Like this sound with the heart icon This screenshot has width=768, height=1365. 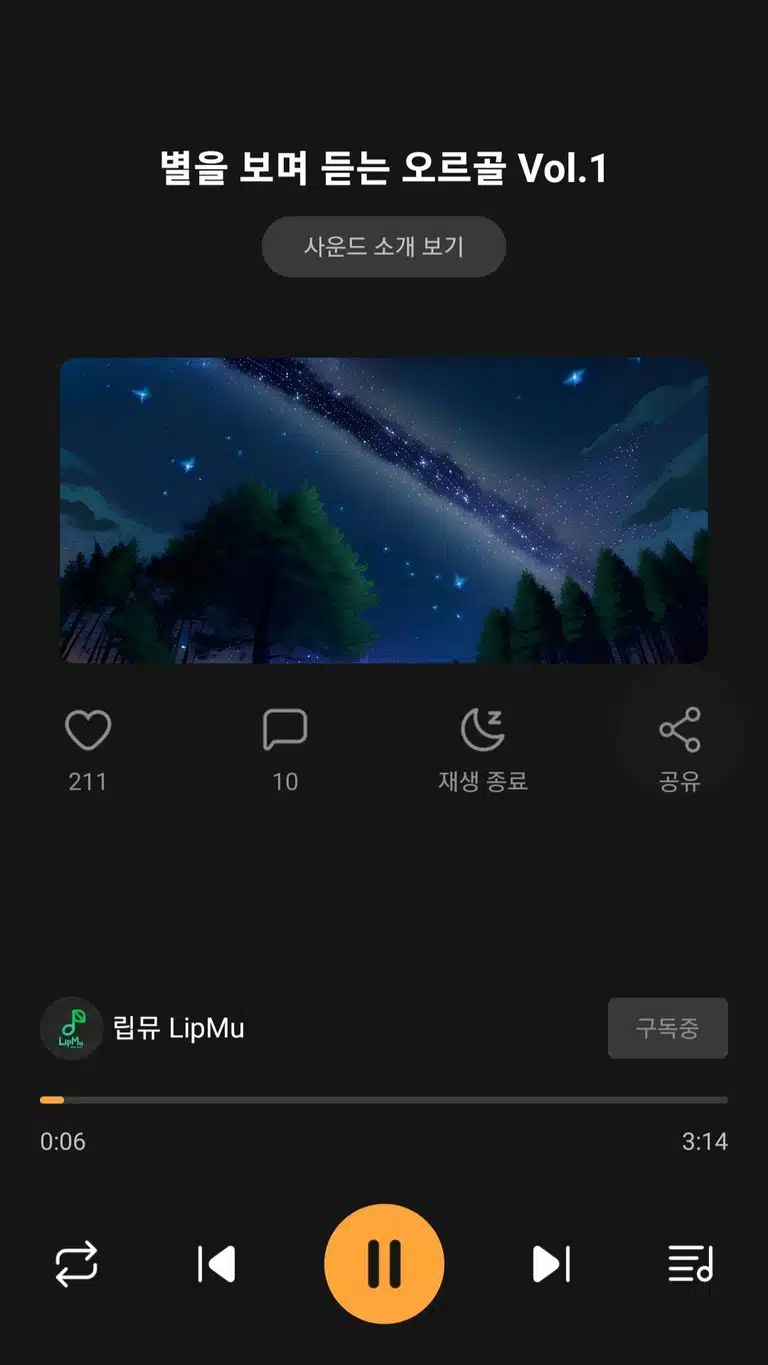(x=88, y=731)
